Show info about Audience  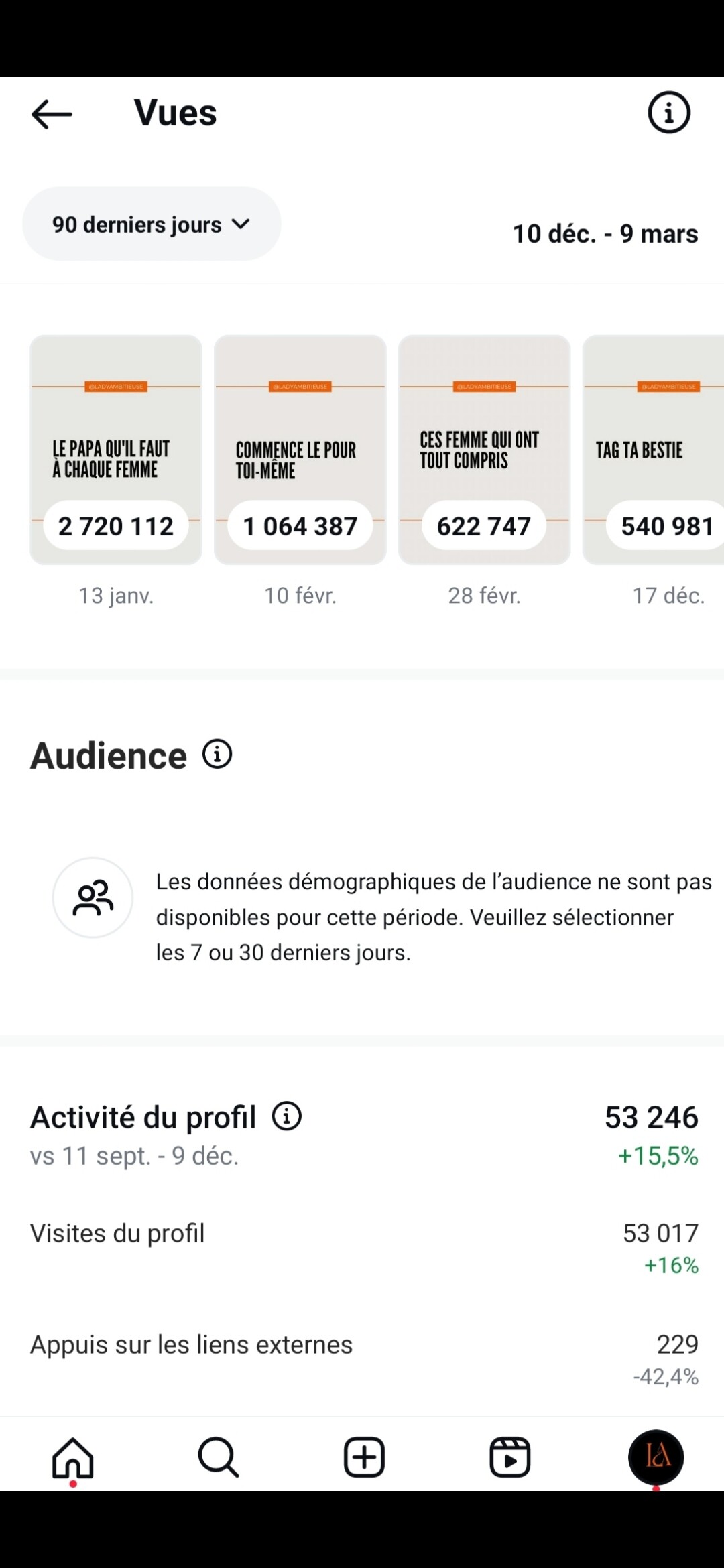(217, 755)
